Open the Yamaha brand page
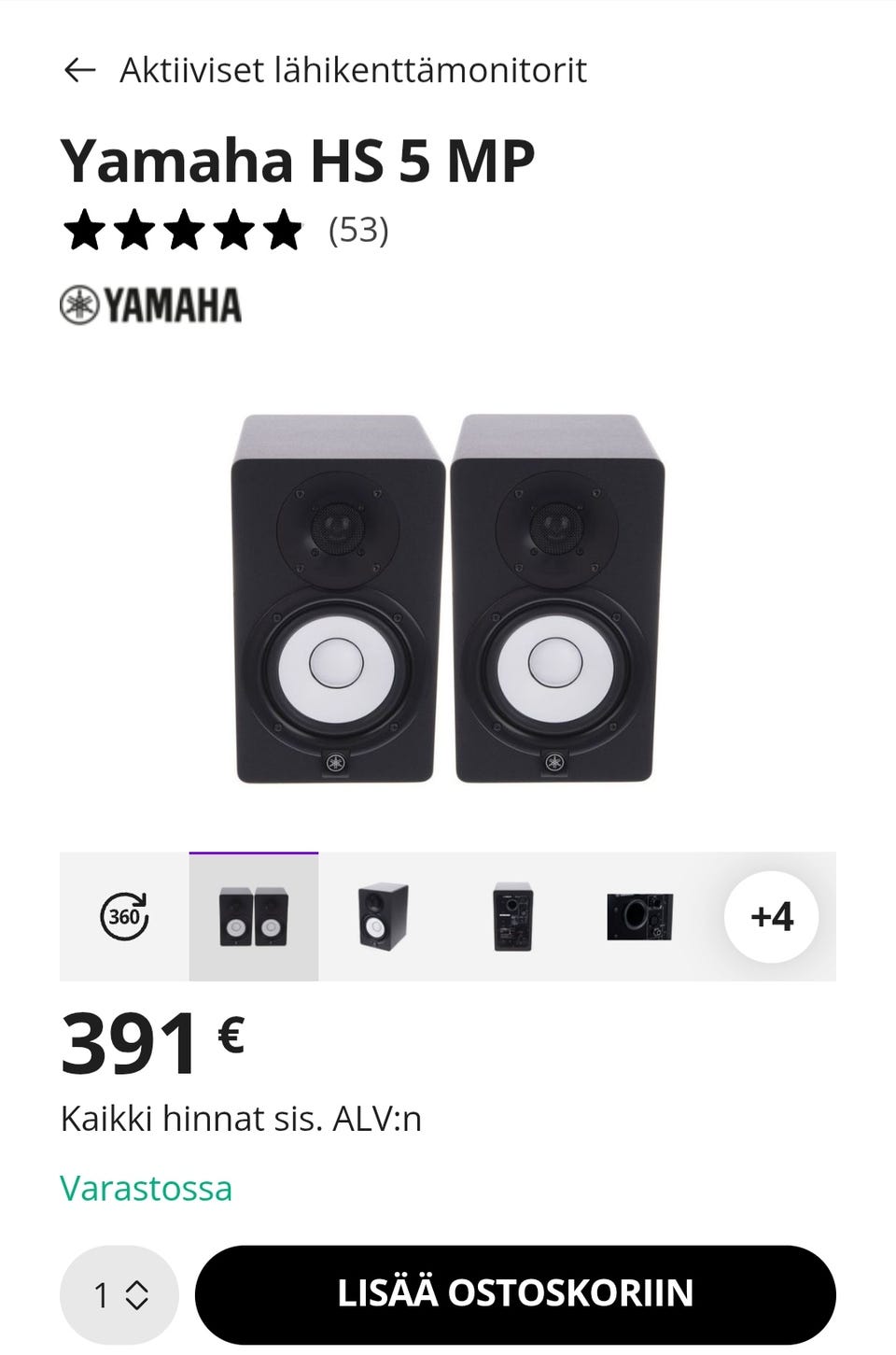The image size is (896, 1355). (x=150, y=305)
